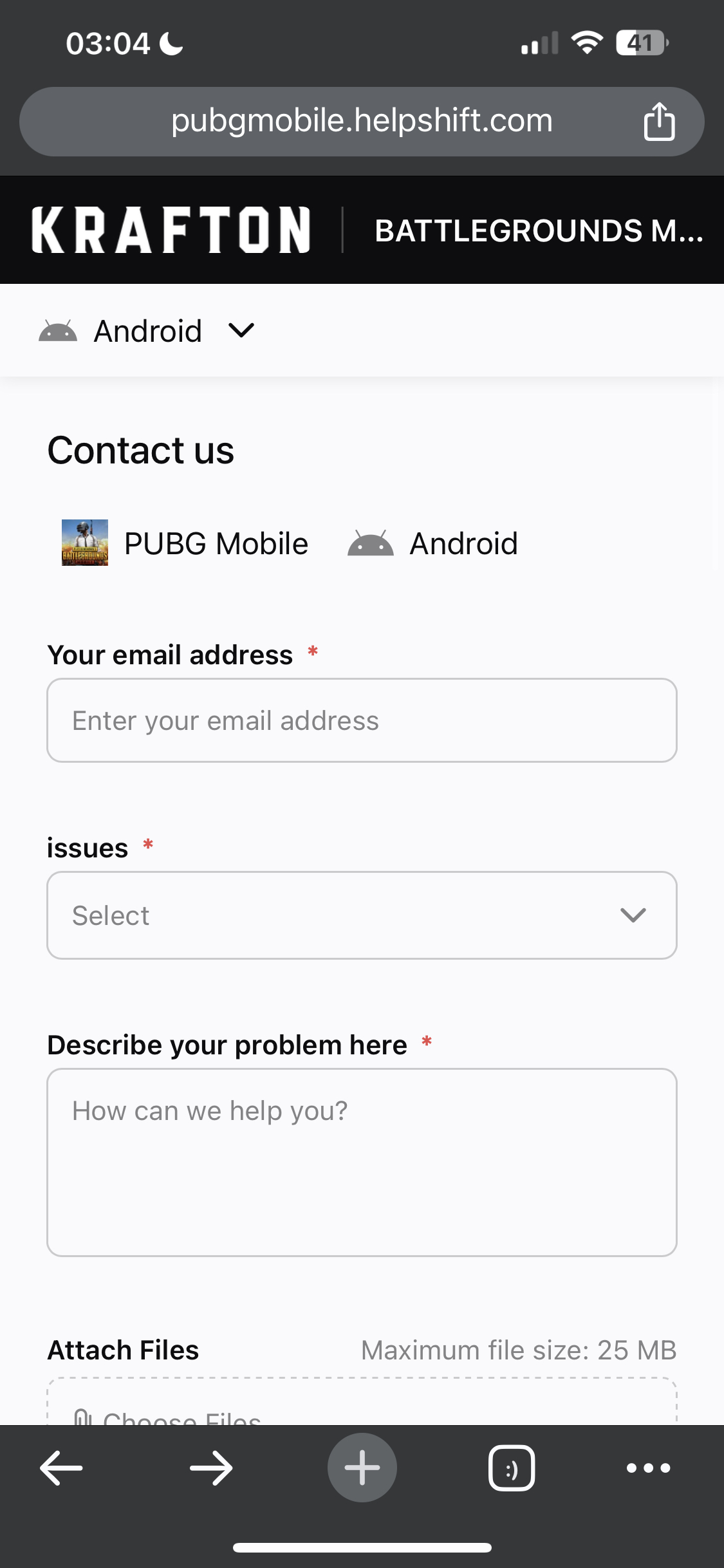The image size is (724, 1568).
Task: Focus the email address input field
Action: [x=362, y=720]
